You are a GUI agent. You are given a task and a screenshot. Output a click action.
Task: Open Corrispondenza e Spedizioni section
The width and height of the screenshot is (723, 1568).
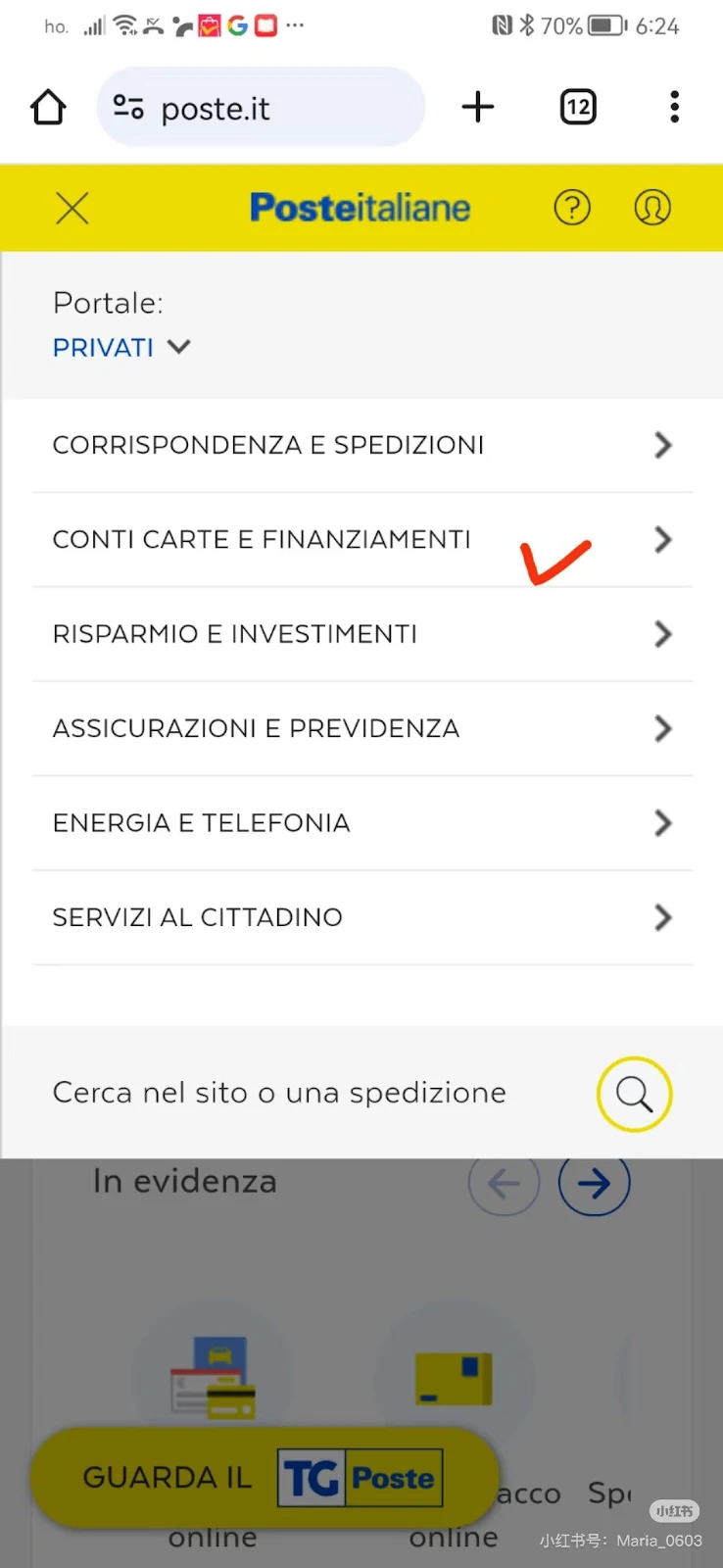click(361, 445)
